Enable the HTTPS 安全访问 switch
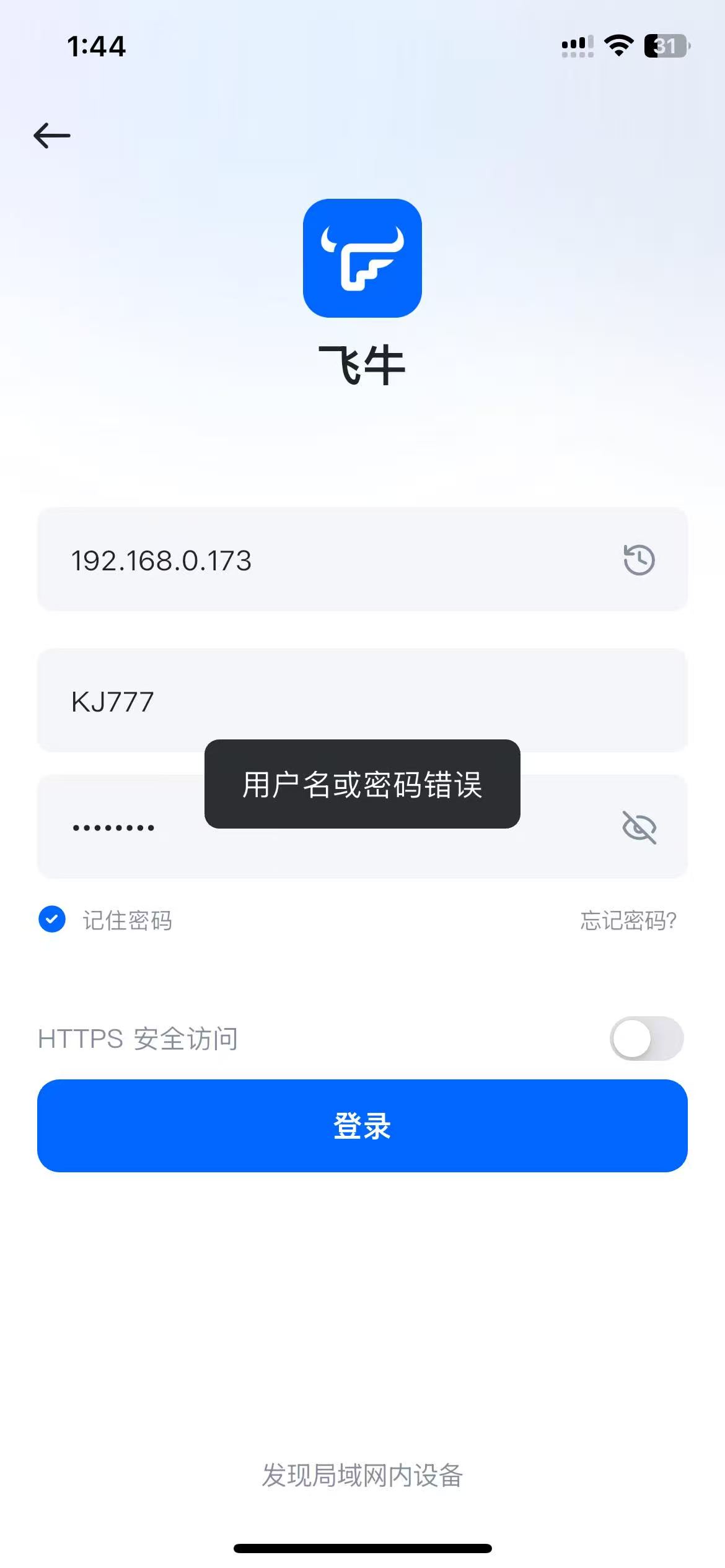The height and width of the screenshot is (1568, 725). pos(646,1039)
